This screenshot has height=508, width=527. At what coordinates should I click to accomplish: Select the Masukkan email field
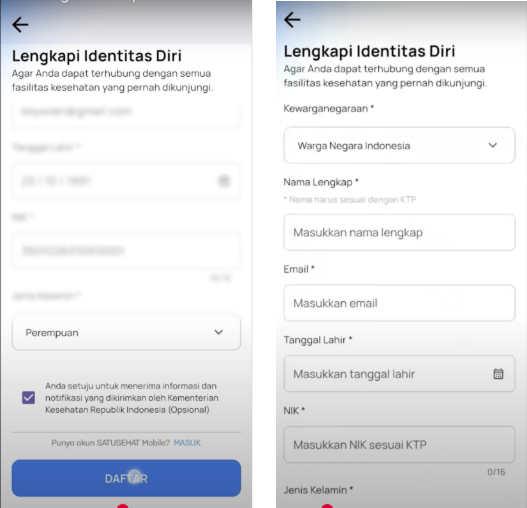tap(399, 303)
